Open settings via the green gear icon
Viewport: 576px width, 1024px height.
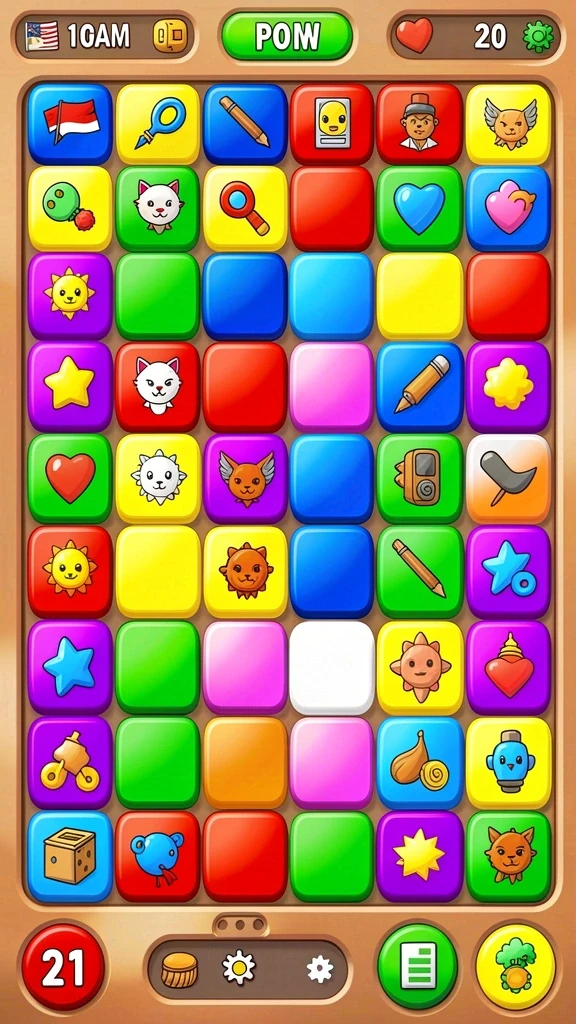tap(539, 36)
